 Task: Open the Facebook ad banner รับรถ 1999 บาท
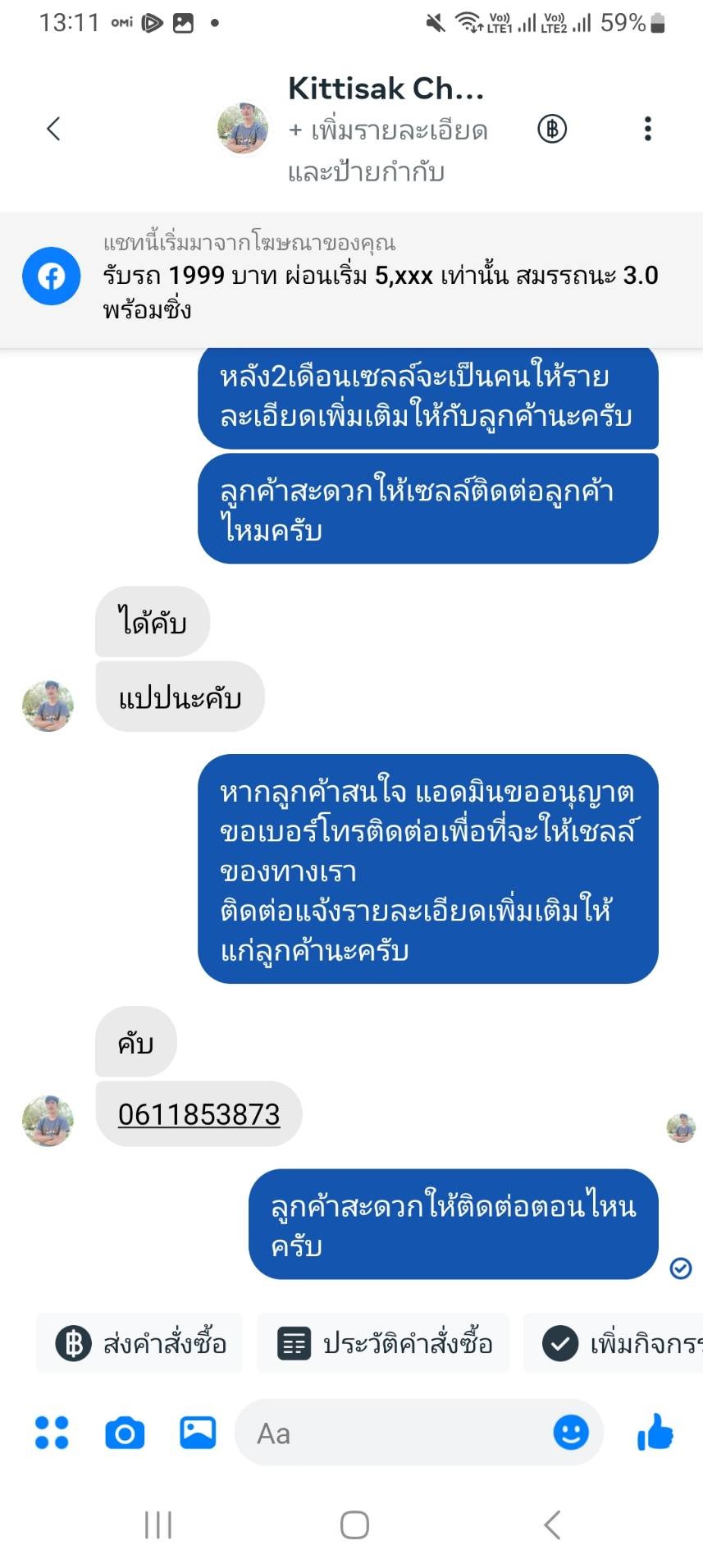click(x=351, y=279)
